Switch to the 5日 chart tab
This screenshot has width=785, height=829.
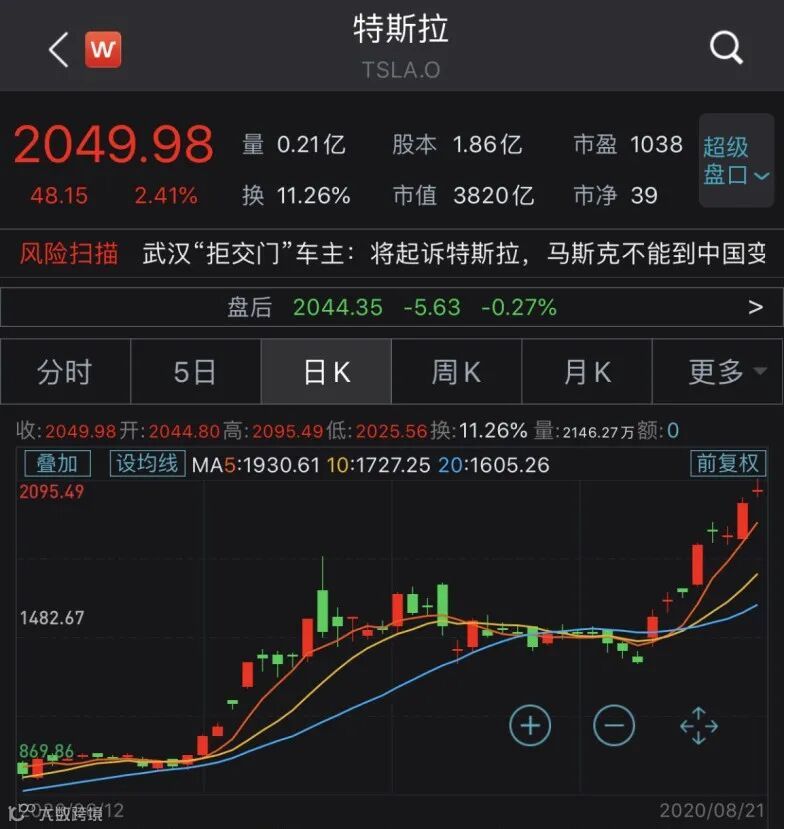point(195,372)
